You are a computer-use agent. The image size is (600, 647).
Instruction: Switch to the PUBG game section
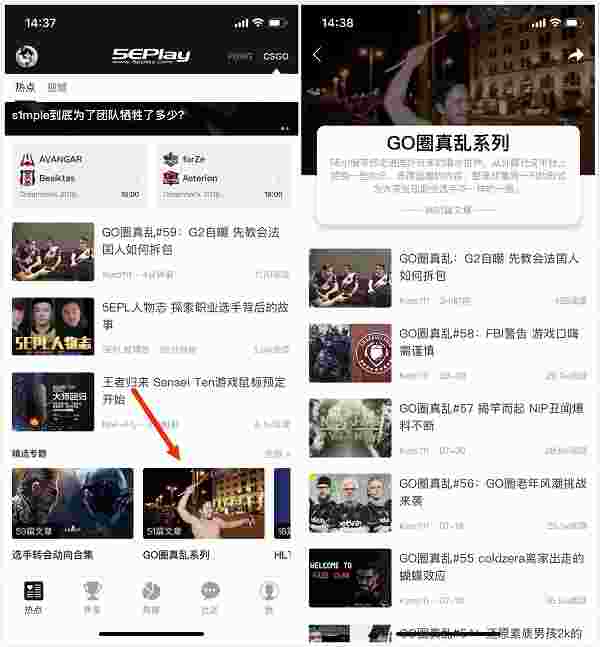240,57
